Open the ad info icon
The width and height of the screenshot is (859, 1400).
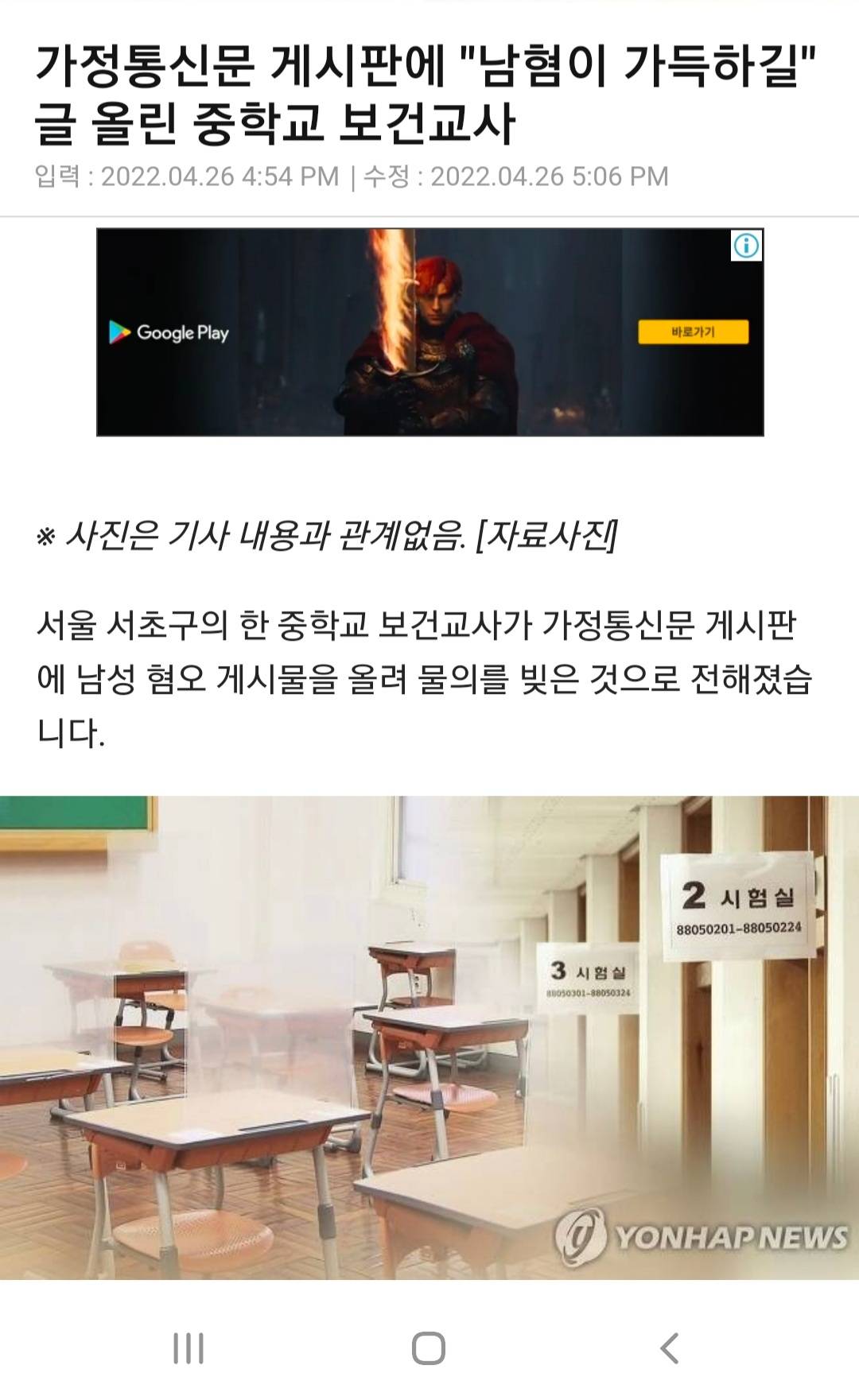(746, 246)
